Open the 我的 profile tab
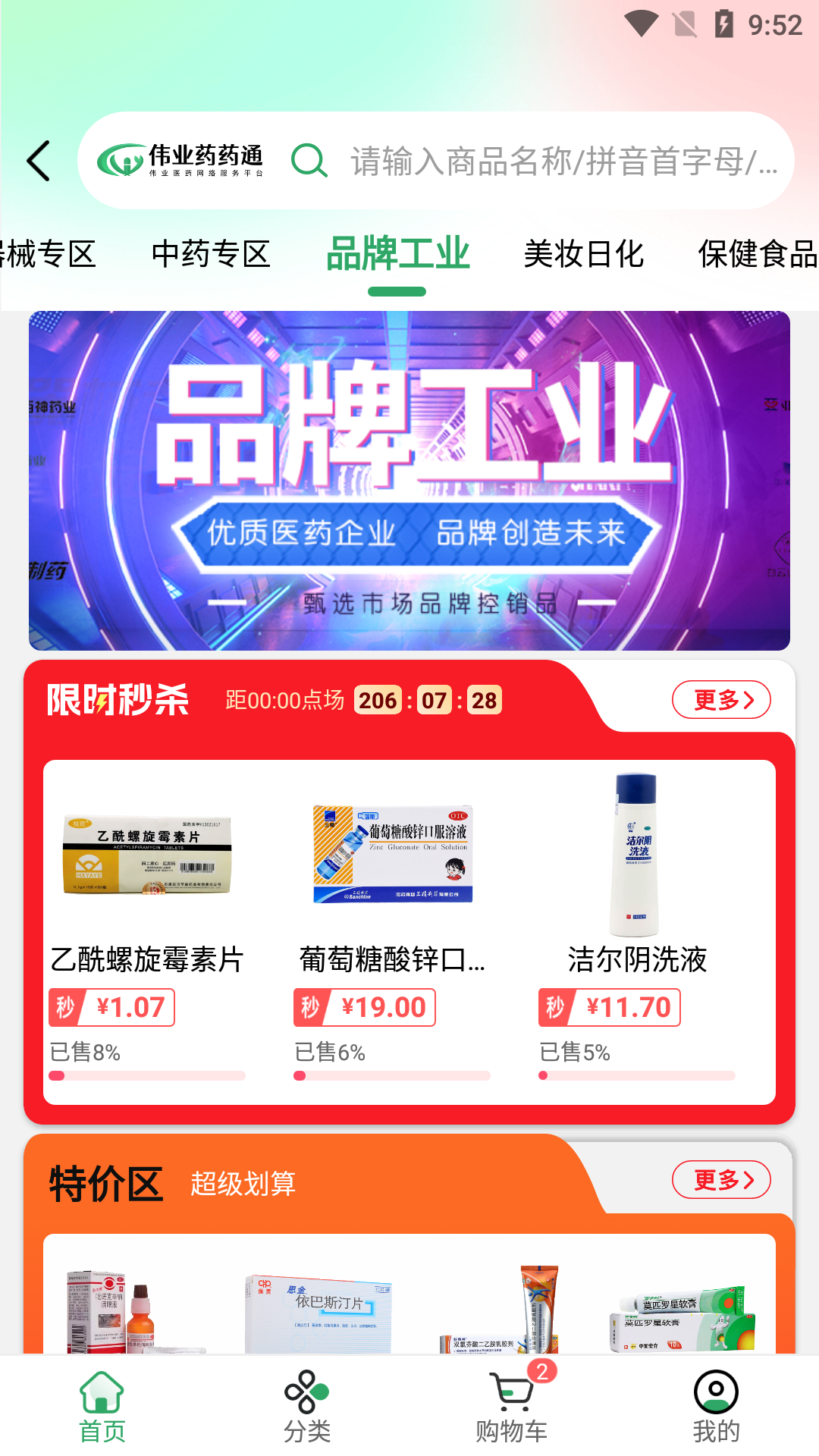 (717, 1407)
